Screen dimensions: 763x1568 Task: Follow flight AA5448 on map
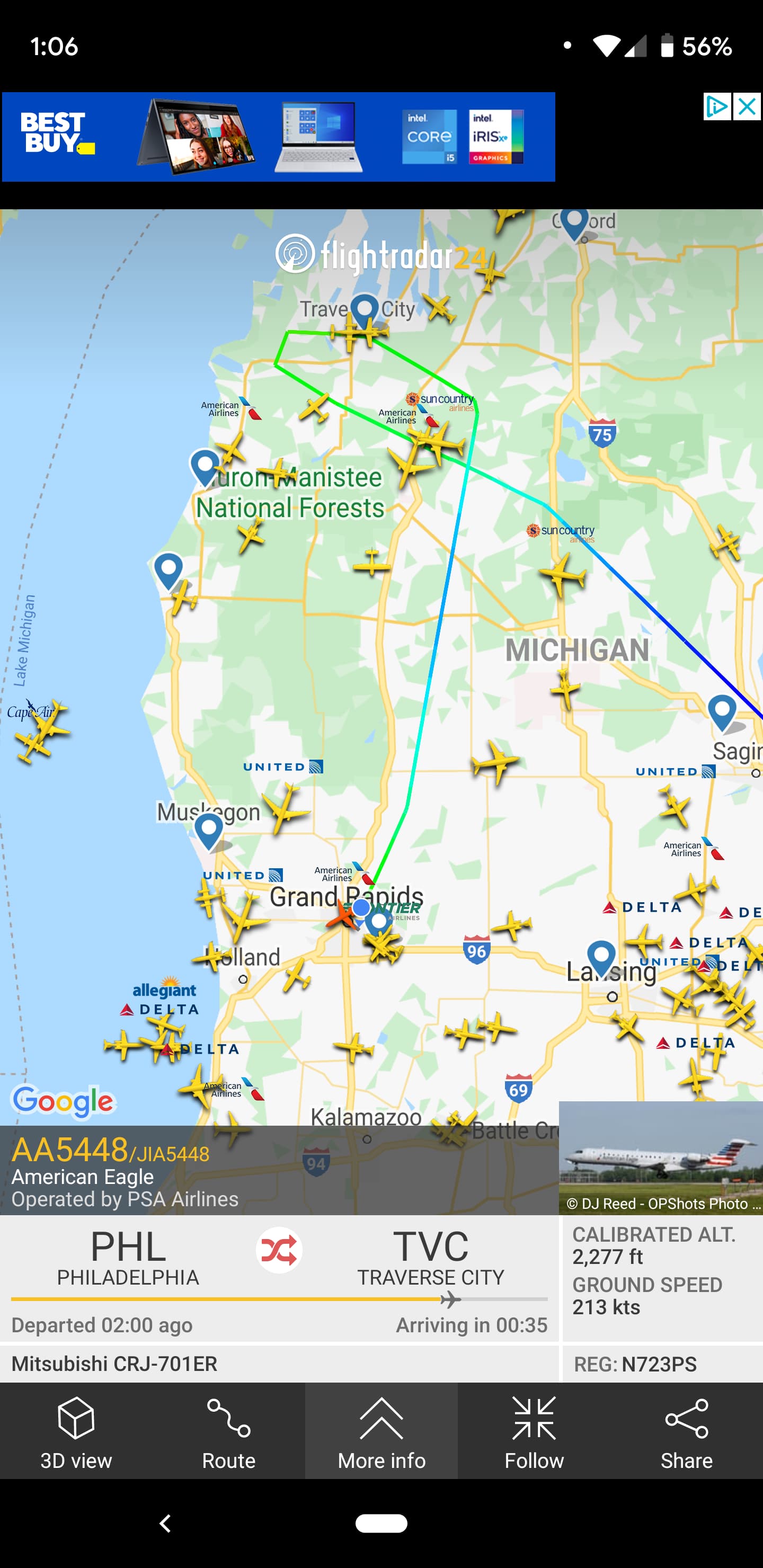click(534, 1430)
